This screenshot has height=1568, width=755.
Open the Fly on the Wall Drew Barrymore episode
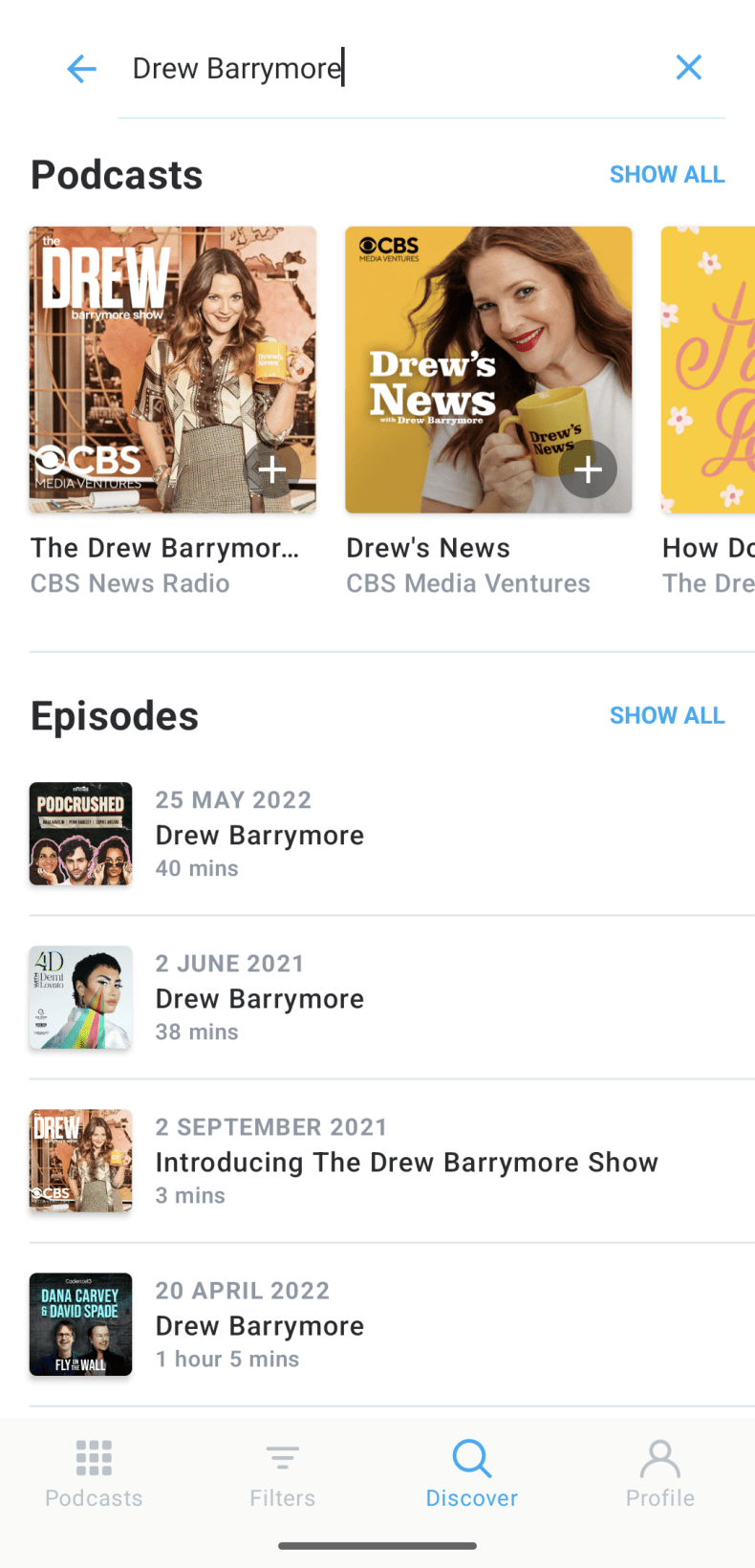pyautogui.click(x=382, y=1324)
